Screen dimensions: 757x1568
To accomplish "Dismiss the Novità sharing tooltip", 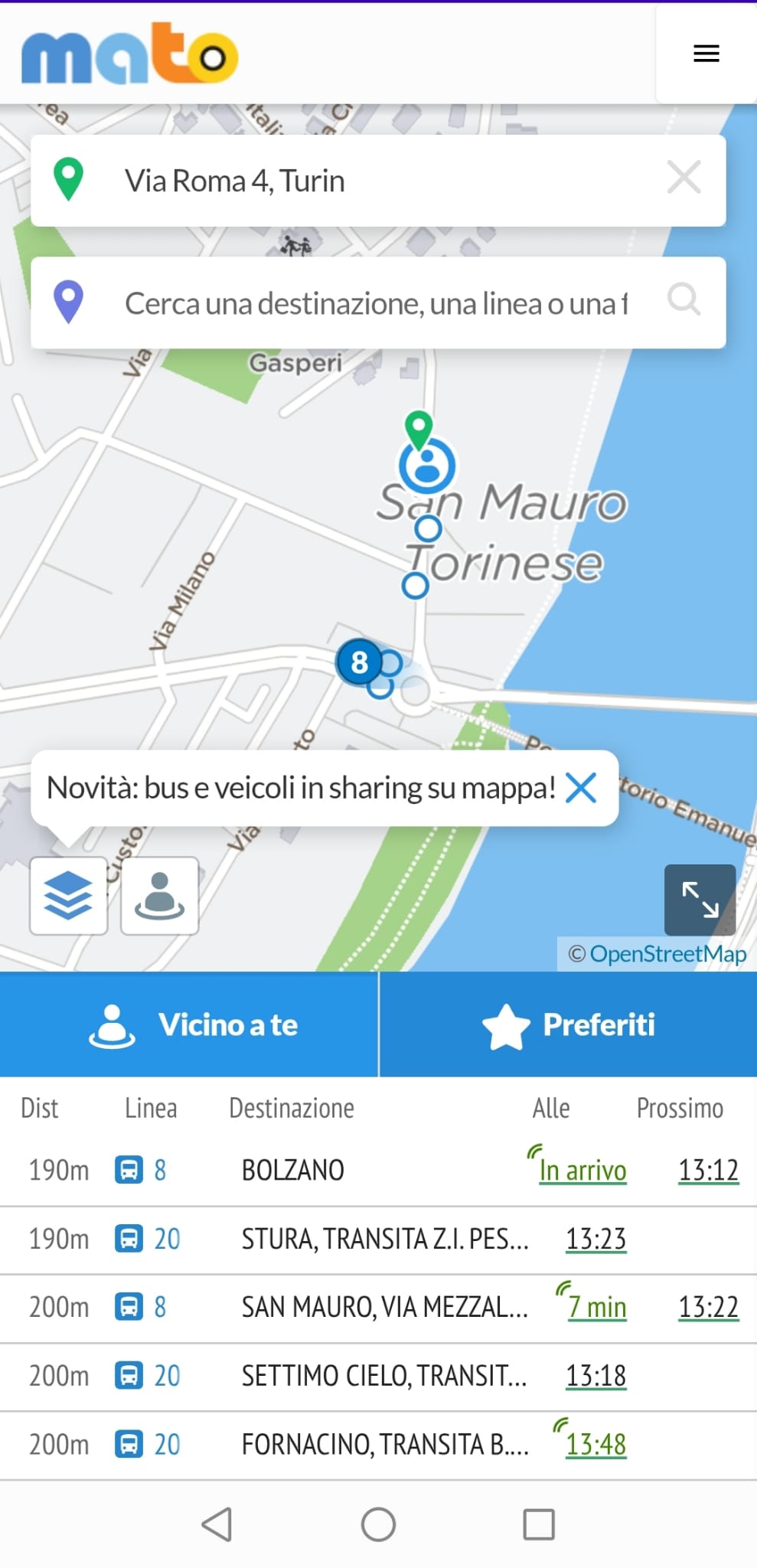I will (x=581, y=788).
